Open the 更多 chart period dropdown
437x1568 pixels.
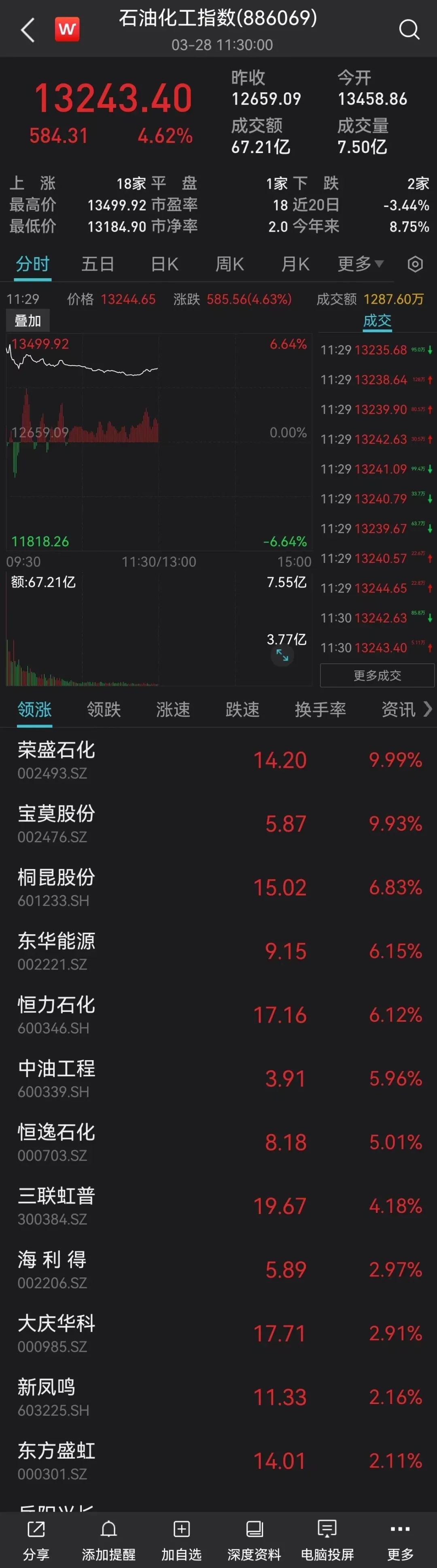coord(361,264)
